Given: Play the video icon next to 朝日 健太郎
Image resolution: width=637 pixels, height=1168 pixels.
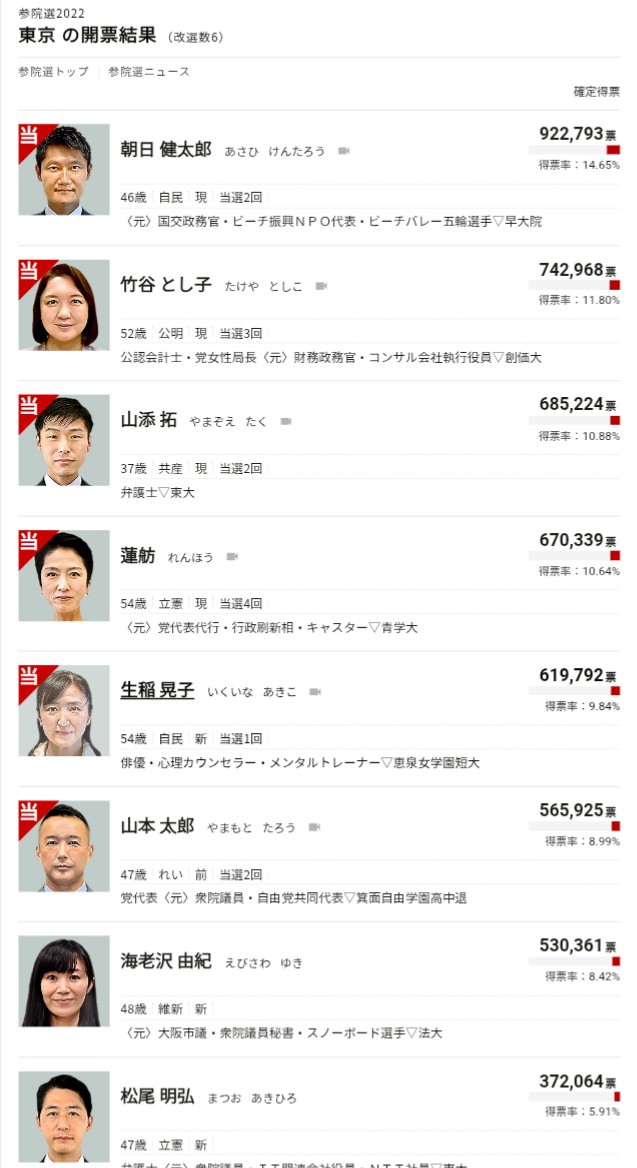Looking at the screenshot, I should coord(344,151).
